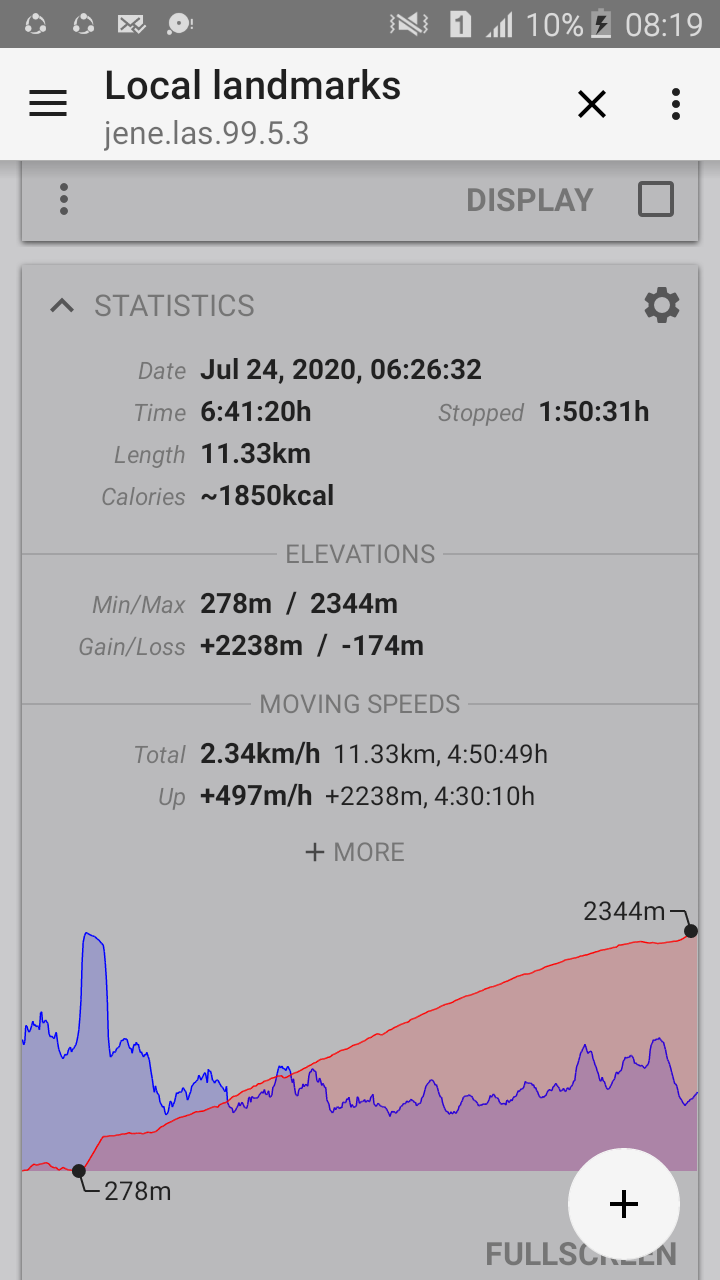Open statistics settings gear
This screenshot has width=720, height=1280.
click(x=662, y=305)
